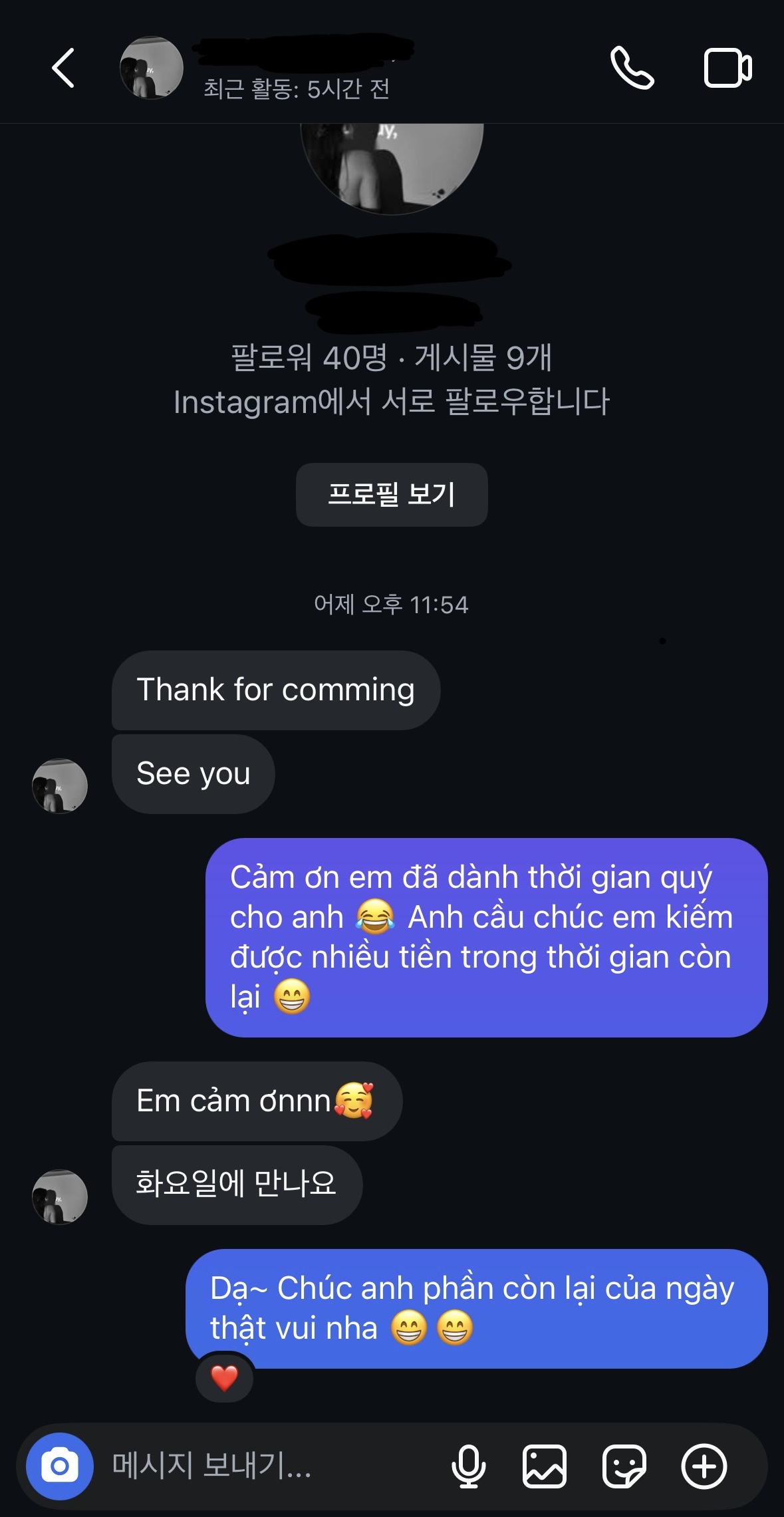
Task: Tap the avatar beside the See you message
Action: tap(60, 786)
